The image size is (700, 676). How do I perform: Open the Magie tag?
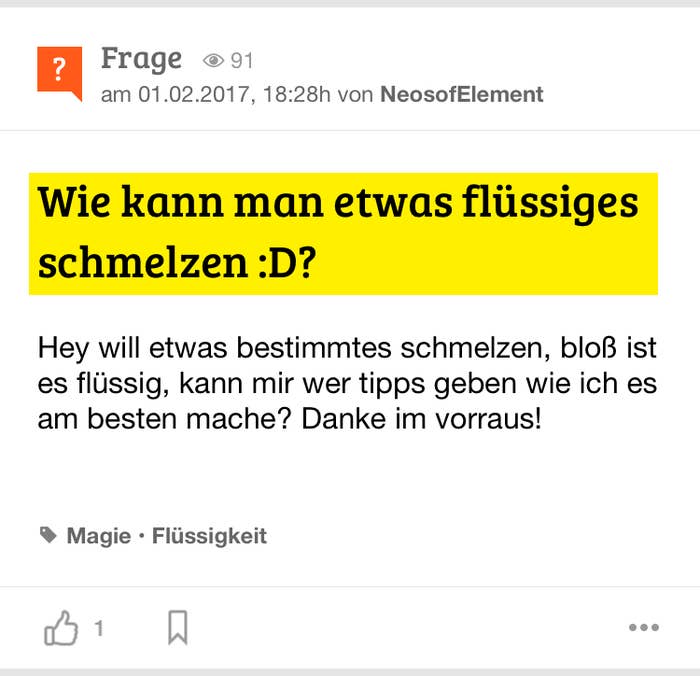coord(98,536)
